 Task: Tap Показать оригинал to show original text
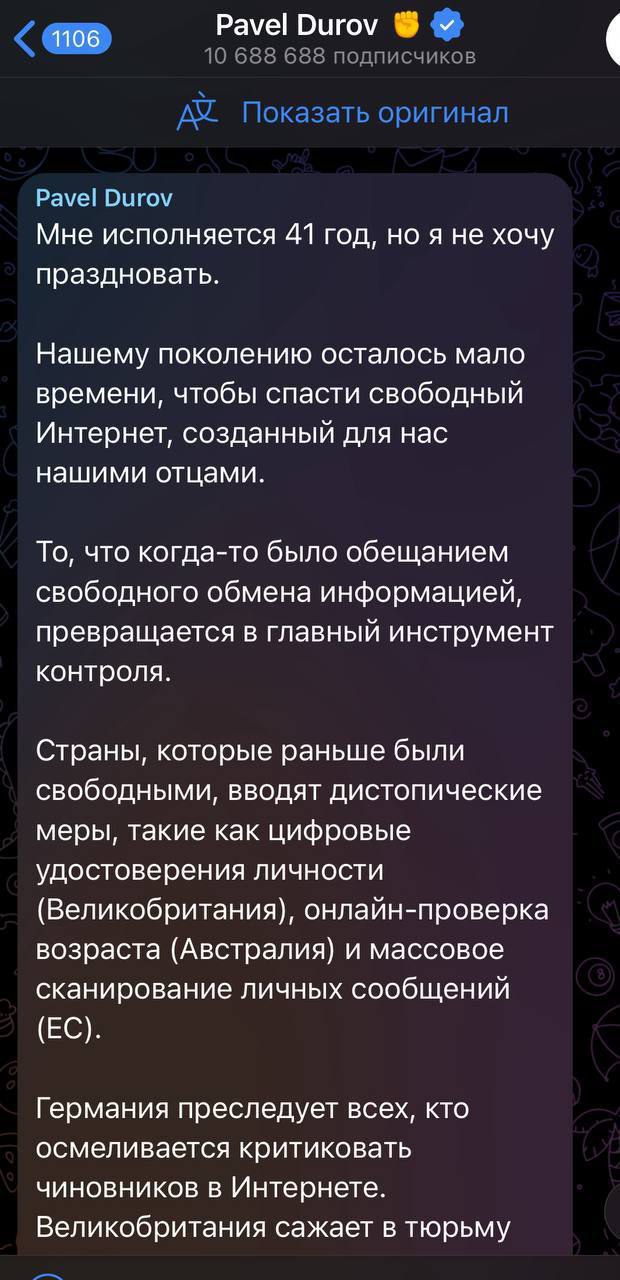coord(343,113)
